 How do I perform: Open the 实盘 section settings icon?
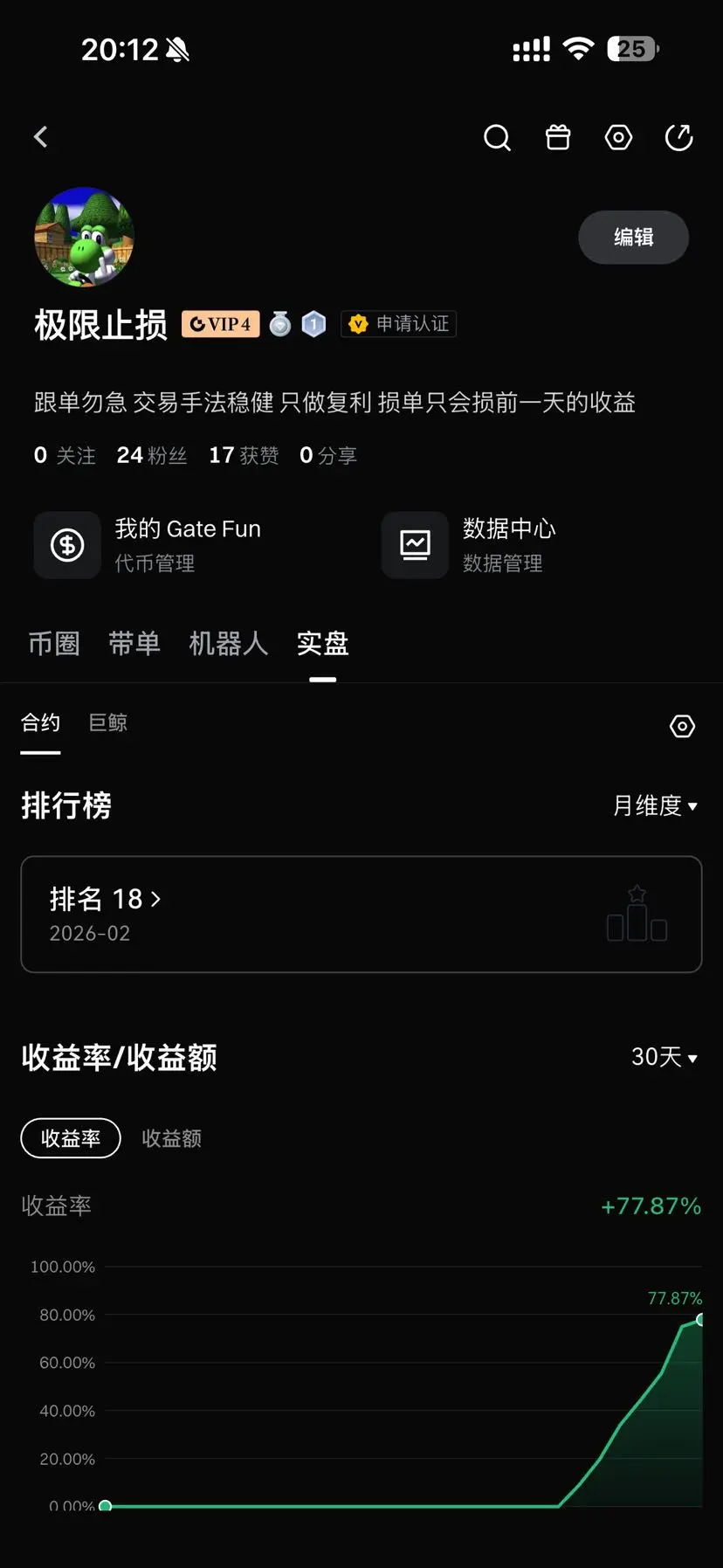[682, 726]
